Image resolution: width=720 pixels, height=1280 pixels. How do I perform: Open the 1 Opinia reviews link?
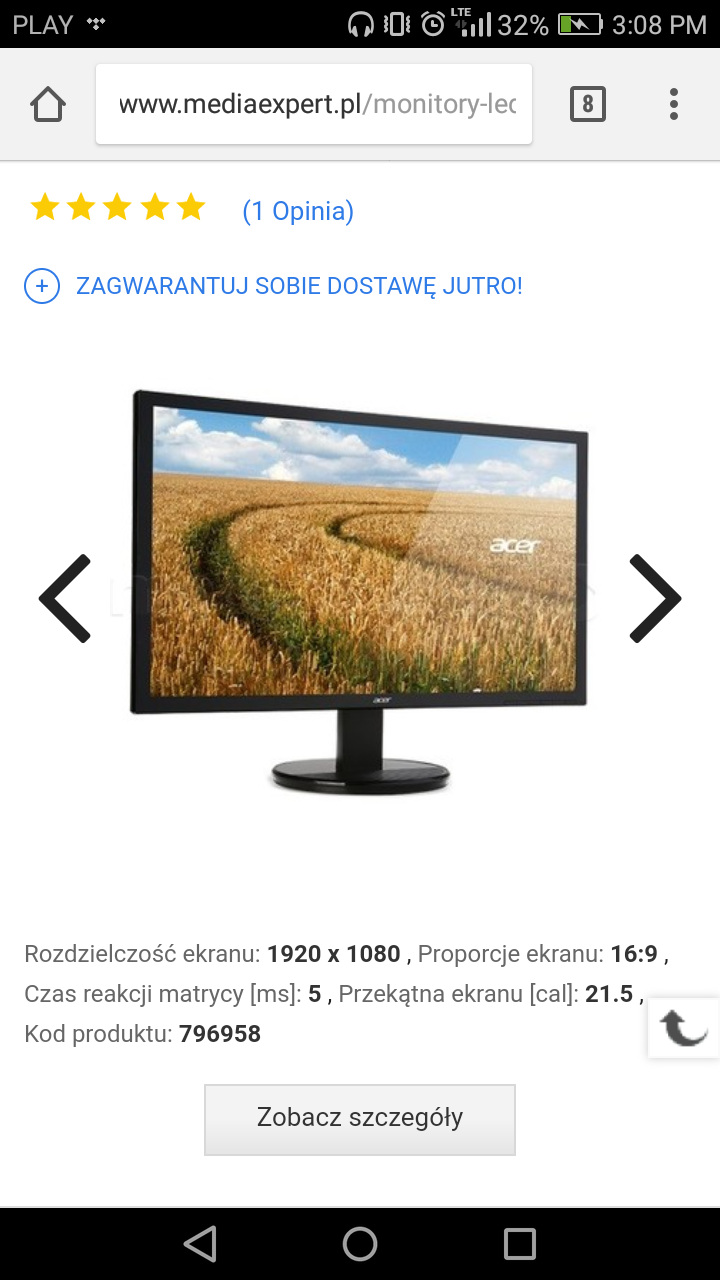pos(298,211)
